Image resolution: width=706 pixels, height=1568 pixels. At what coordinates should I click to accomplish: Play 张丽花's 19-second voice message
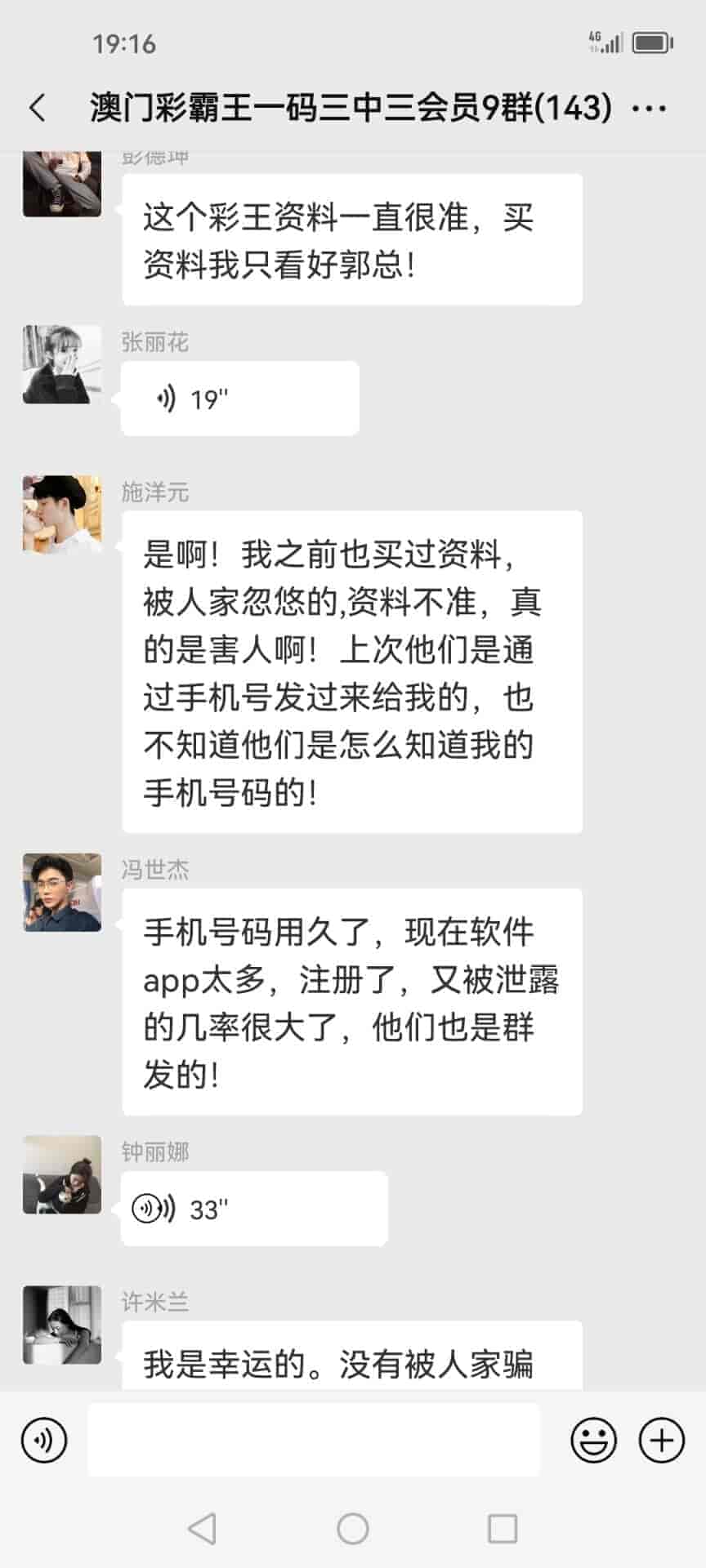pyautogui.click(x=239, y=399)
